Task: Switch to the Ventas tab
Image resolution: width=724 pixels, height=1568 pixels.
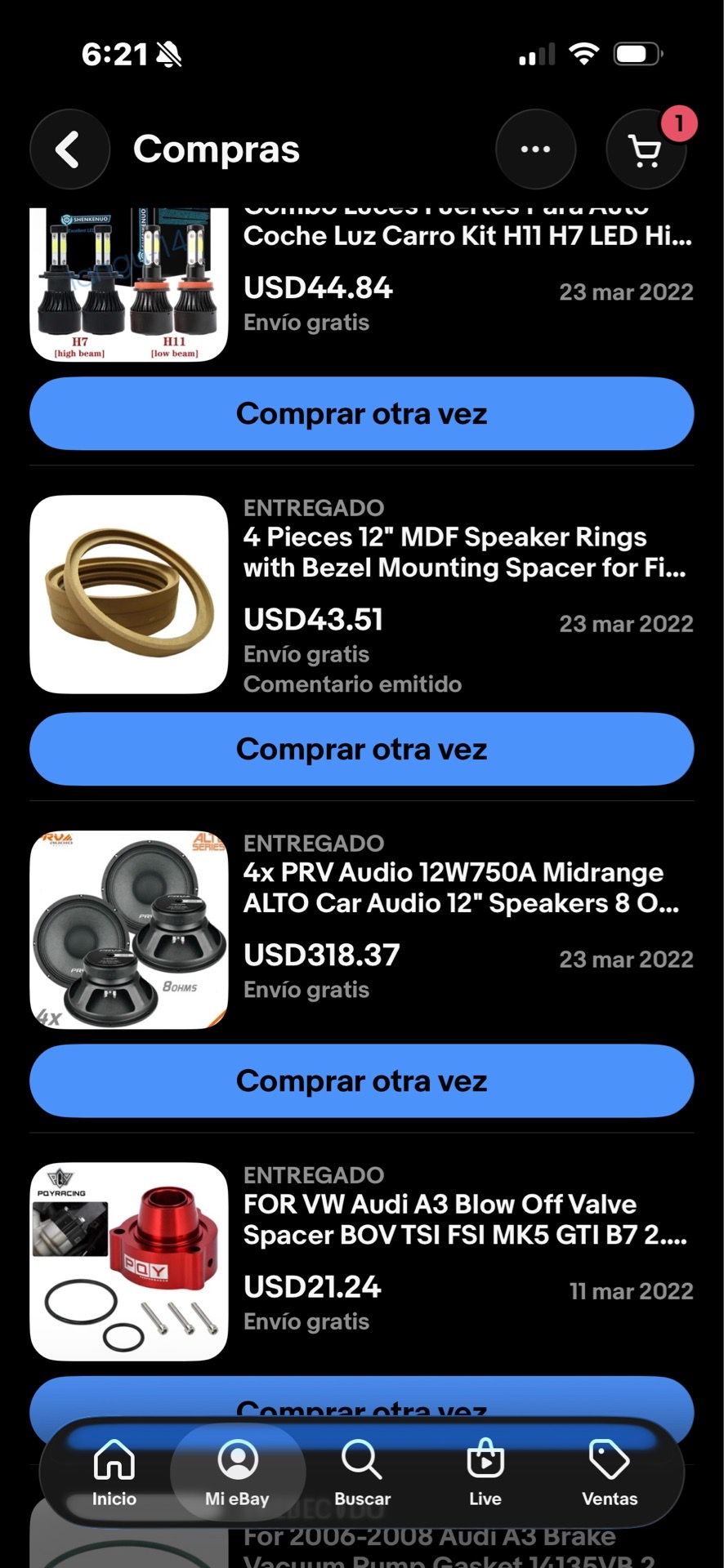Action: [610, 1473]
